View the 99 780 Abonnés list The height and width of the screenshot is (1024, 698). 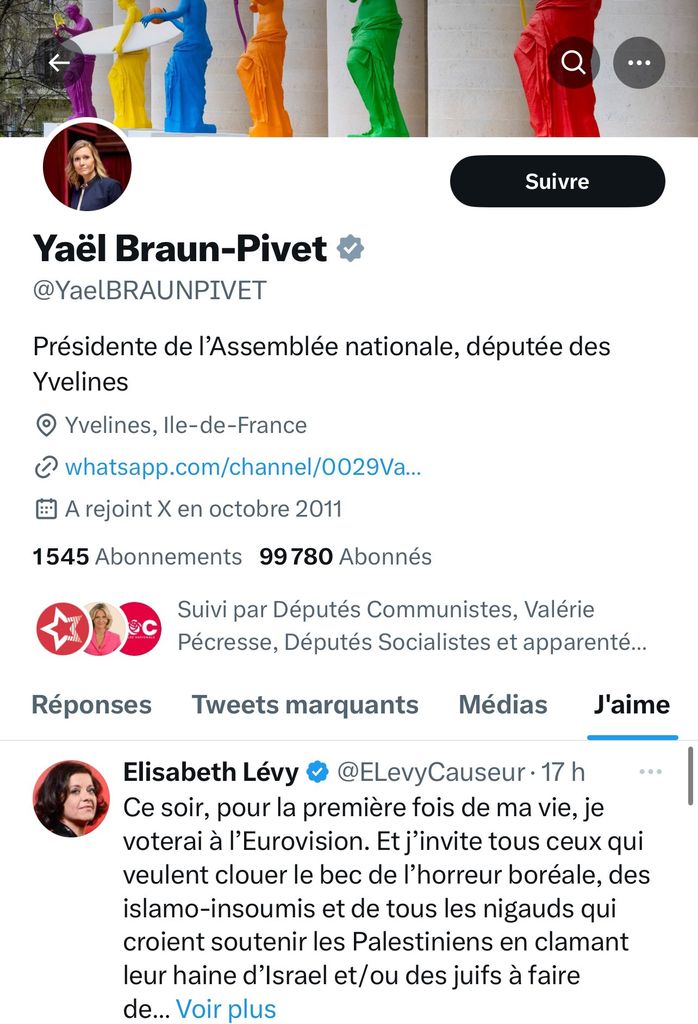click(x=345, y=557)
